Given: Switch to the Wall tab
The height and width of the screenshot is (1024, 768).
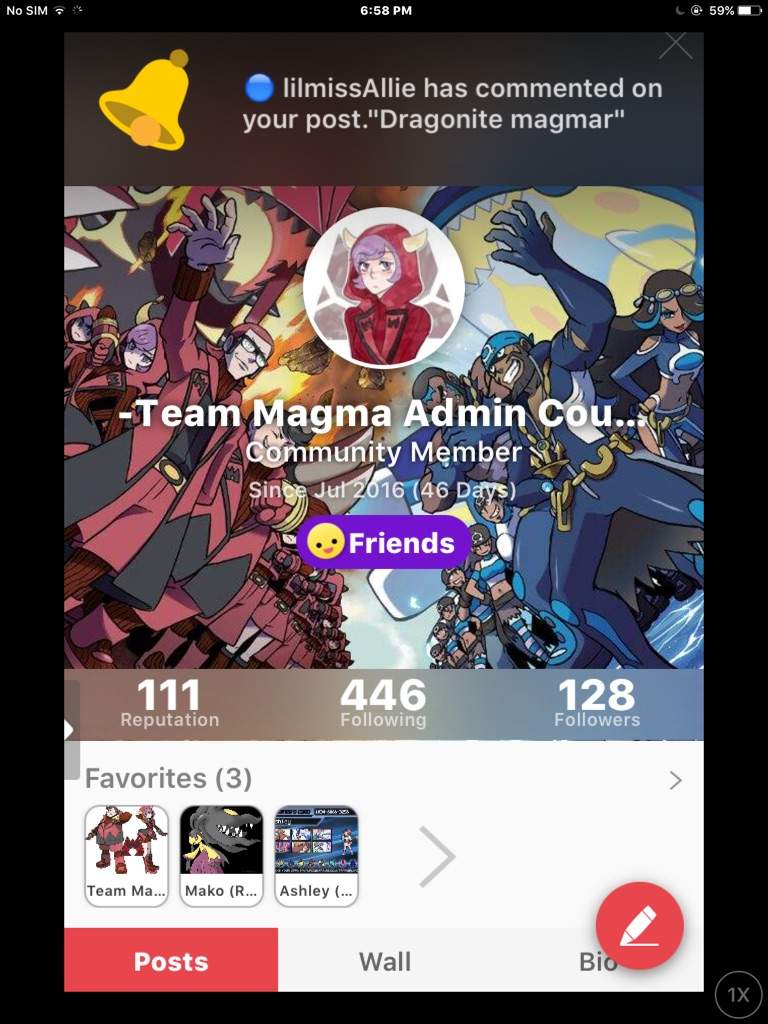Looking at the screenshot, I should pyautogui.click(x=385, y=961).
